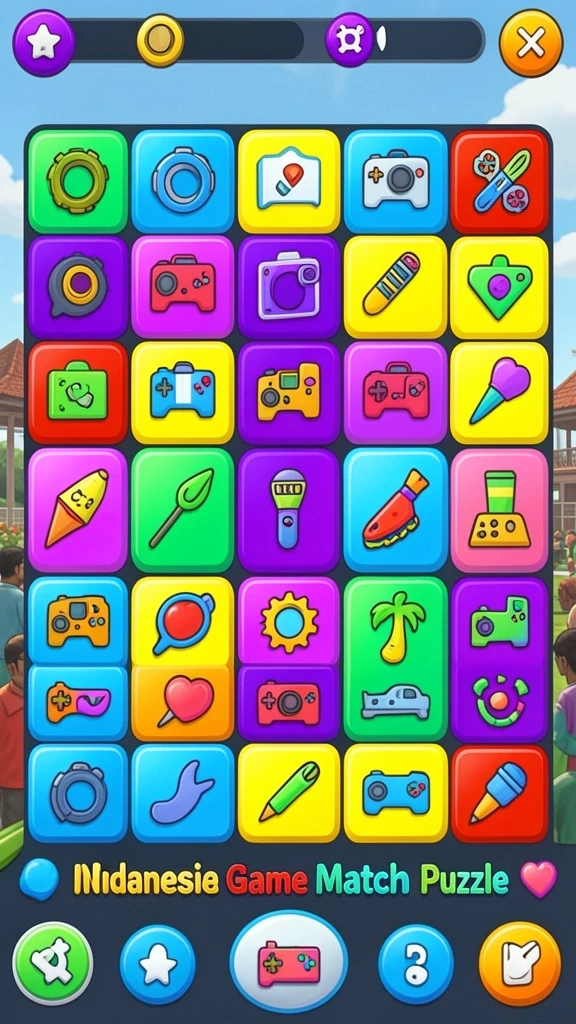Open help with the question mark button
The image size is (576, 1024).
pyautogui.click(x=415, y=964)
